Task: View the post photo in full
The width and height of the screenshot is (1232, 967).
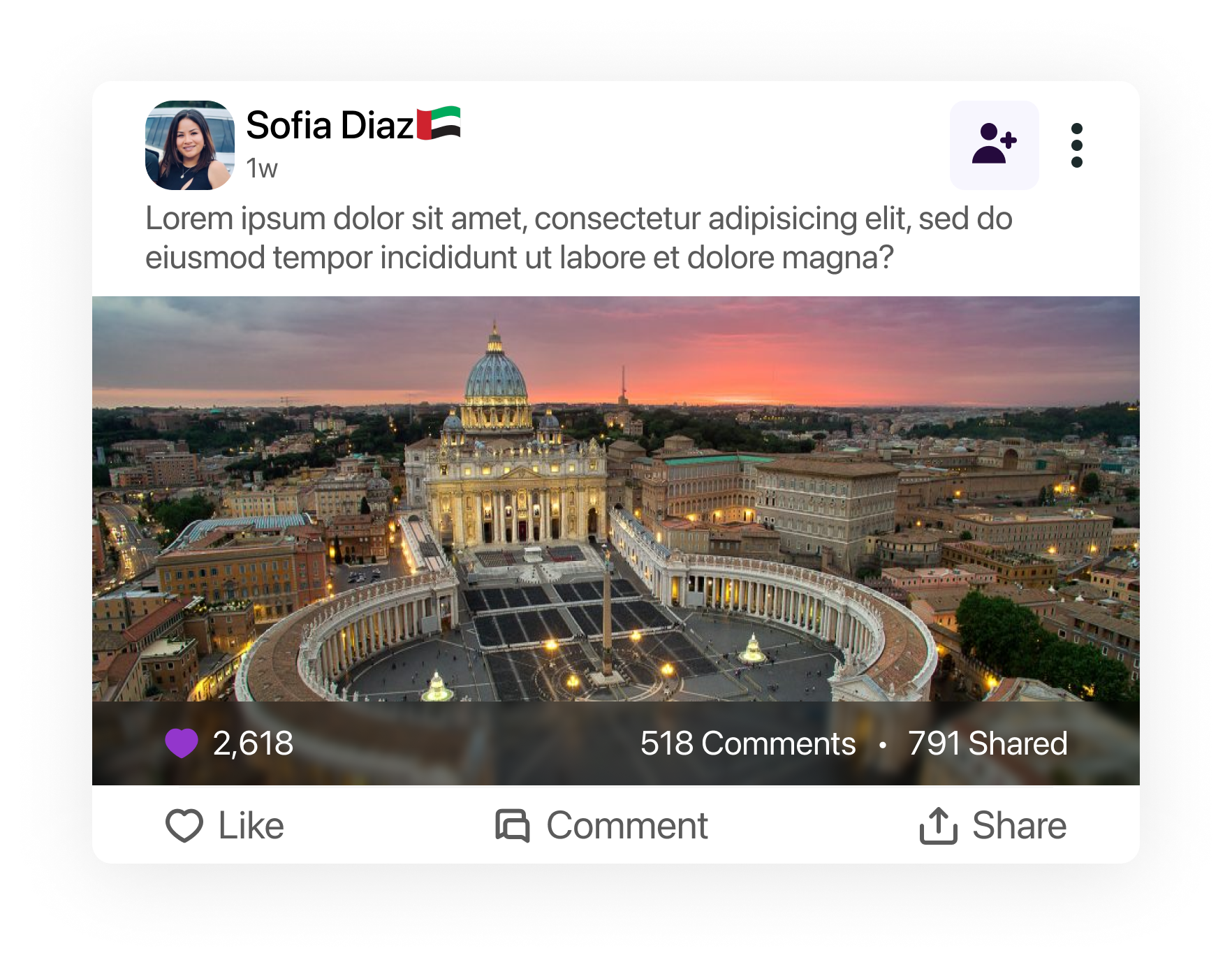Action: 615,497
